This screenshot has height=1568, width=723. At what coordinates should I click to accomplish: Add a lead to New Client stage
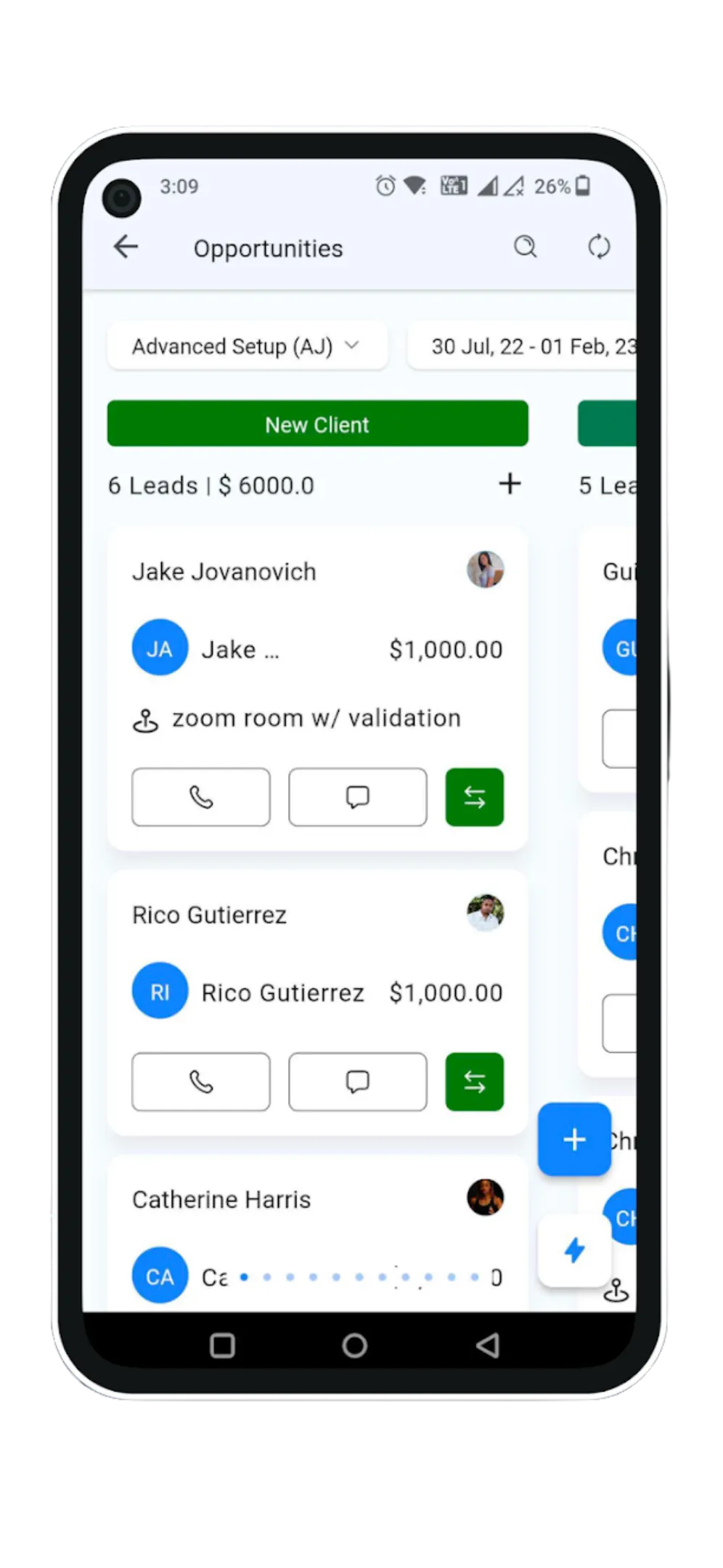pyautogui.click(x=510, y=483)
